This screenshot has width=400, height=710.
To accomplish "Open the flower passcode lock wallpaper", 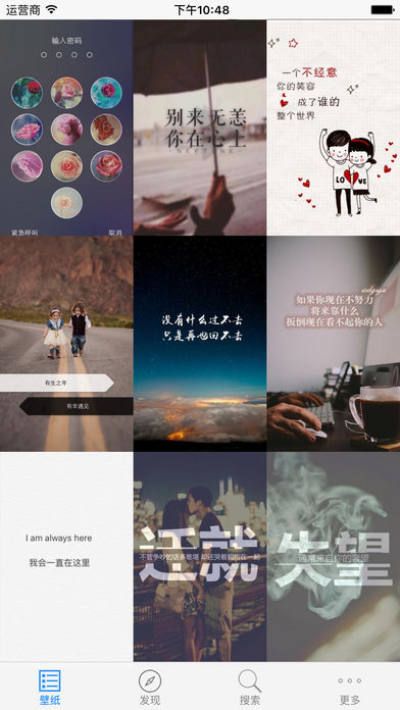I will (66, 127).
